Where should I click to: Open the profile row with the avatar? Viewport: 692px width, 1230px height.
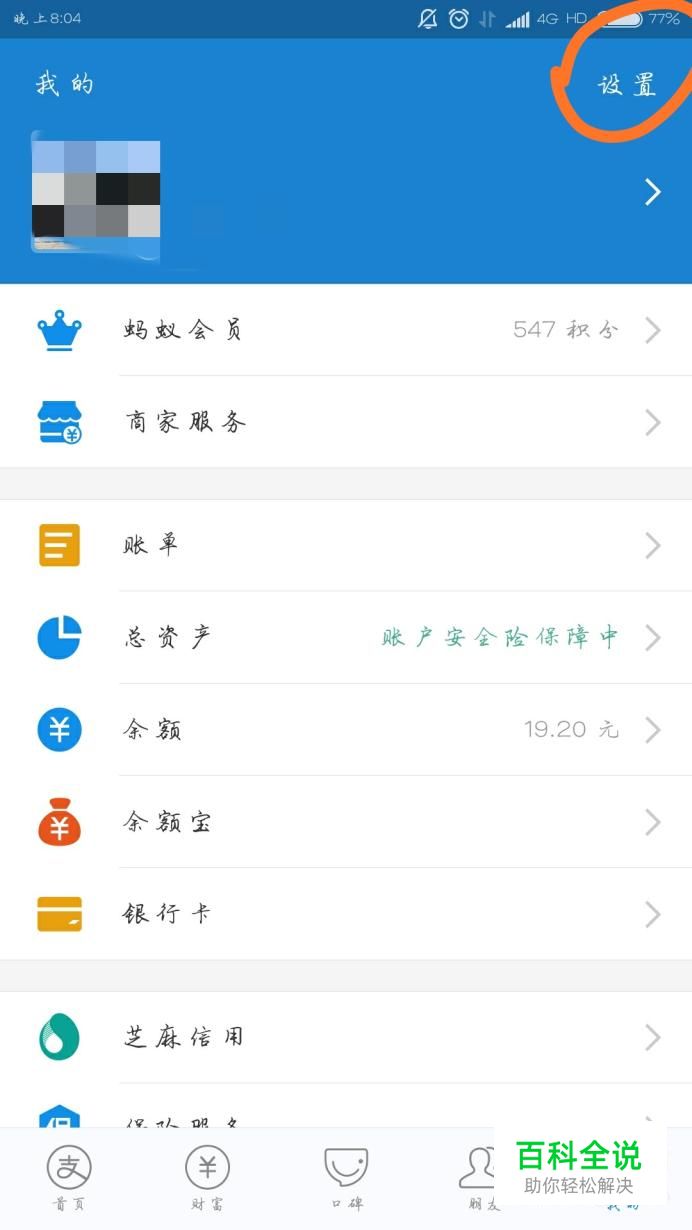345,192
